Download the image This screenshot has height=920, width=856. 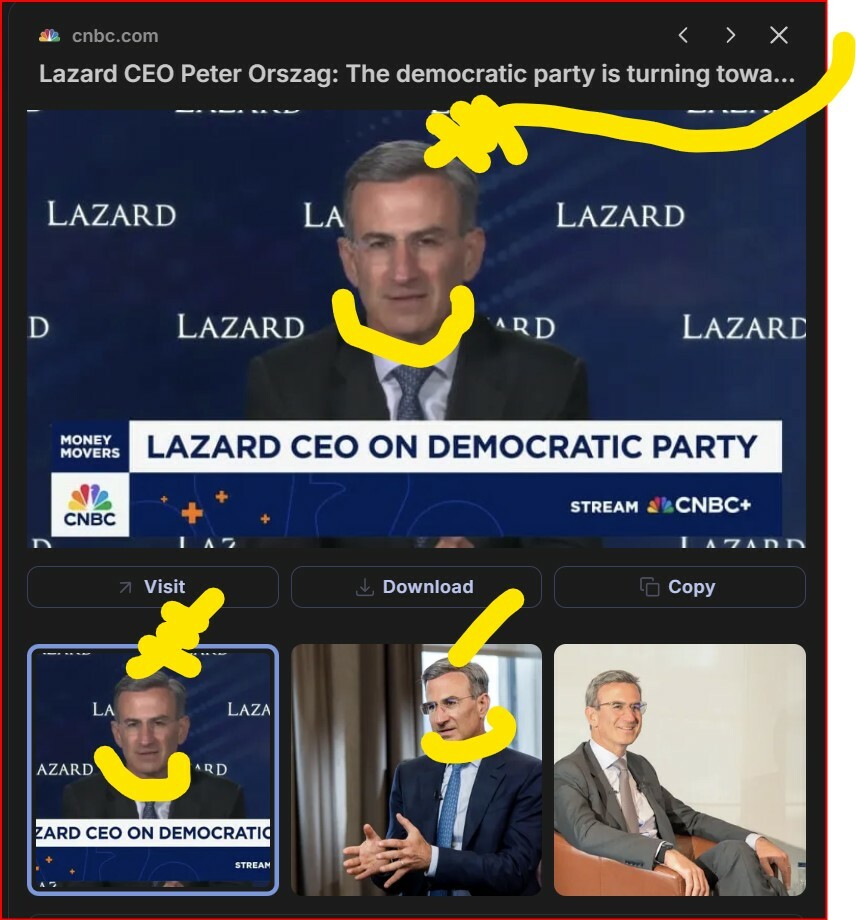[416, 587]
